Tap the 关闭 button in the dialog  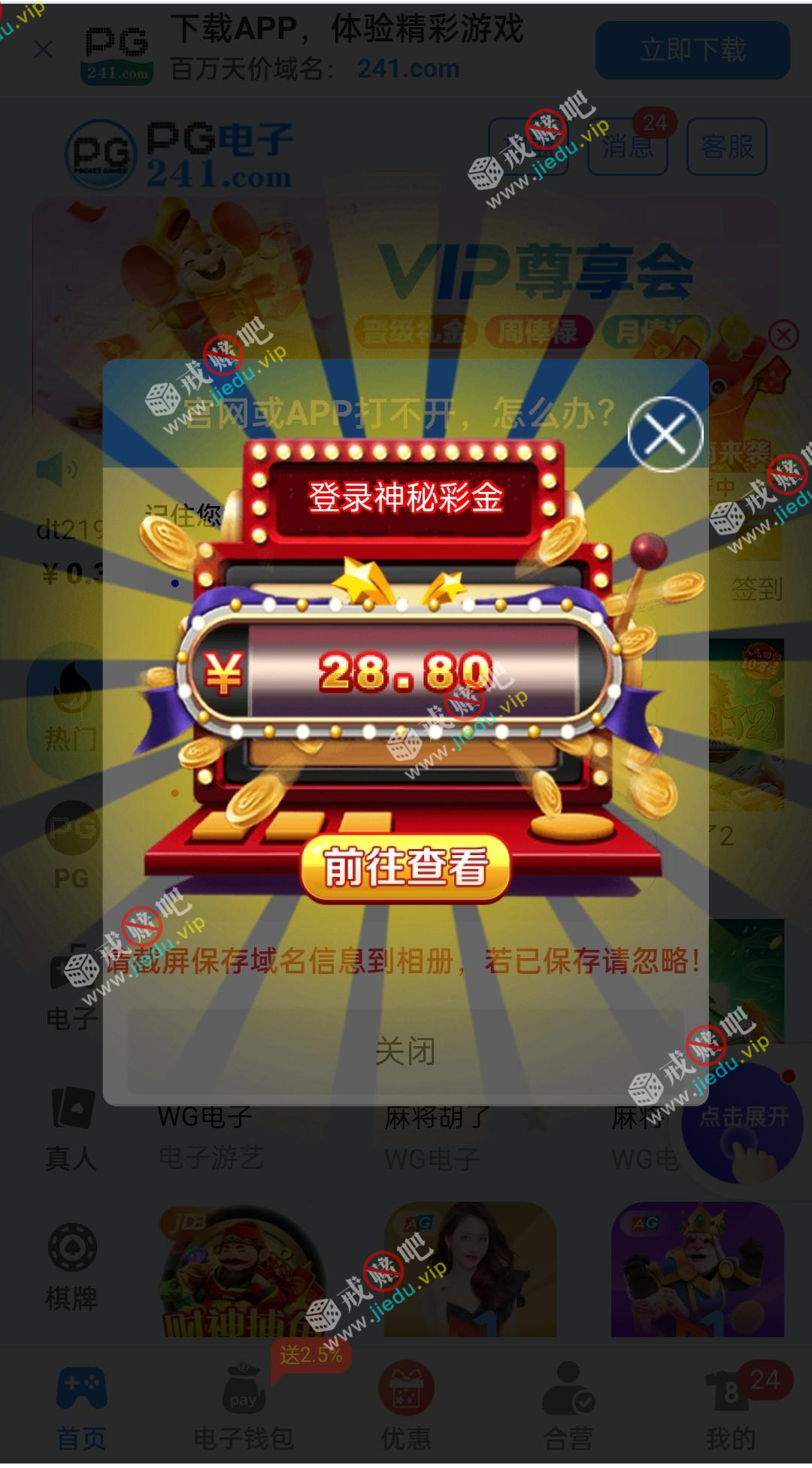405,1051
